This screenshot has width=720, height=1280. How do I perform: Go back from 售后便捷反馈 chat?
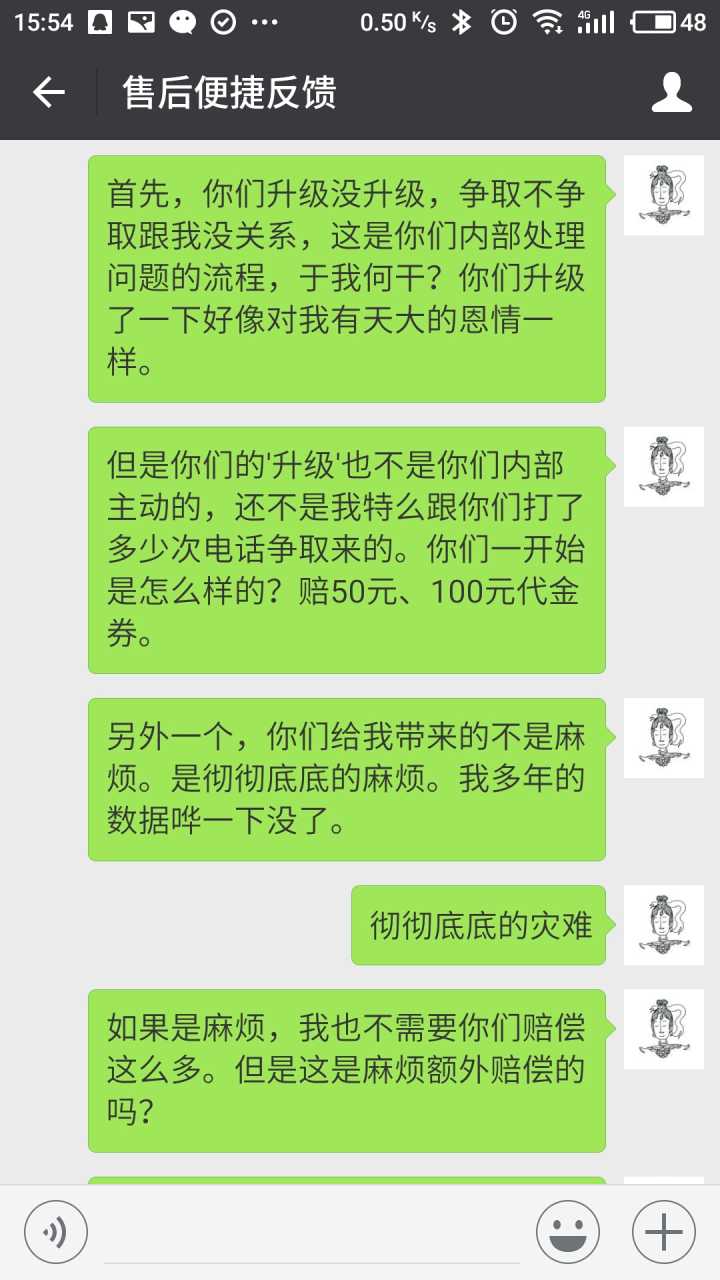(x=48, y=93)
